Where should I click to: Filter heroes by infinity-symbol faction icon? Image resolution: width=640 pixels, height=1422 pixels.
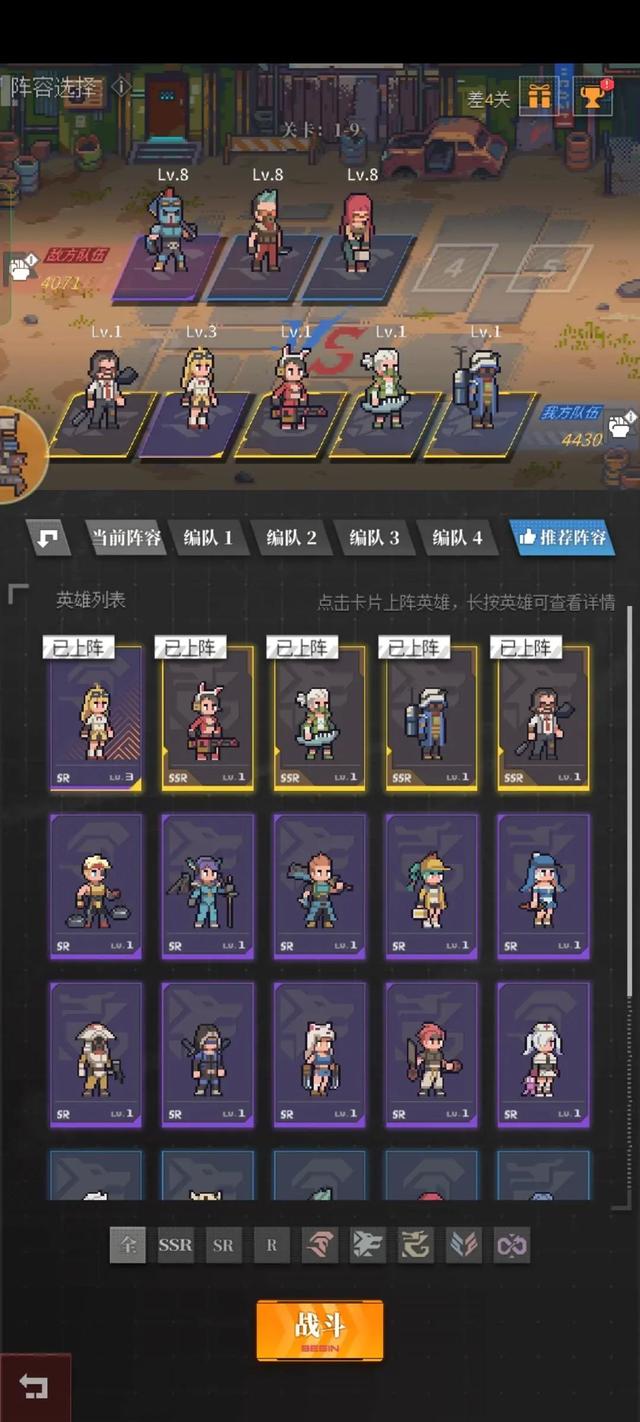pos(511,1245)
